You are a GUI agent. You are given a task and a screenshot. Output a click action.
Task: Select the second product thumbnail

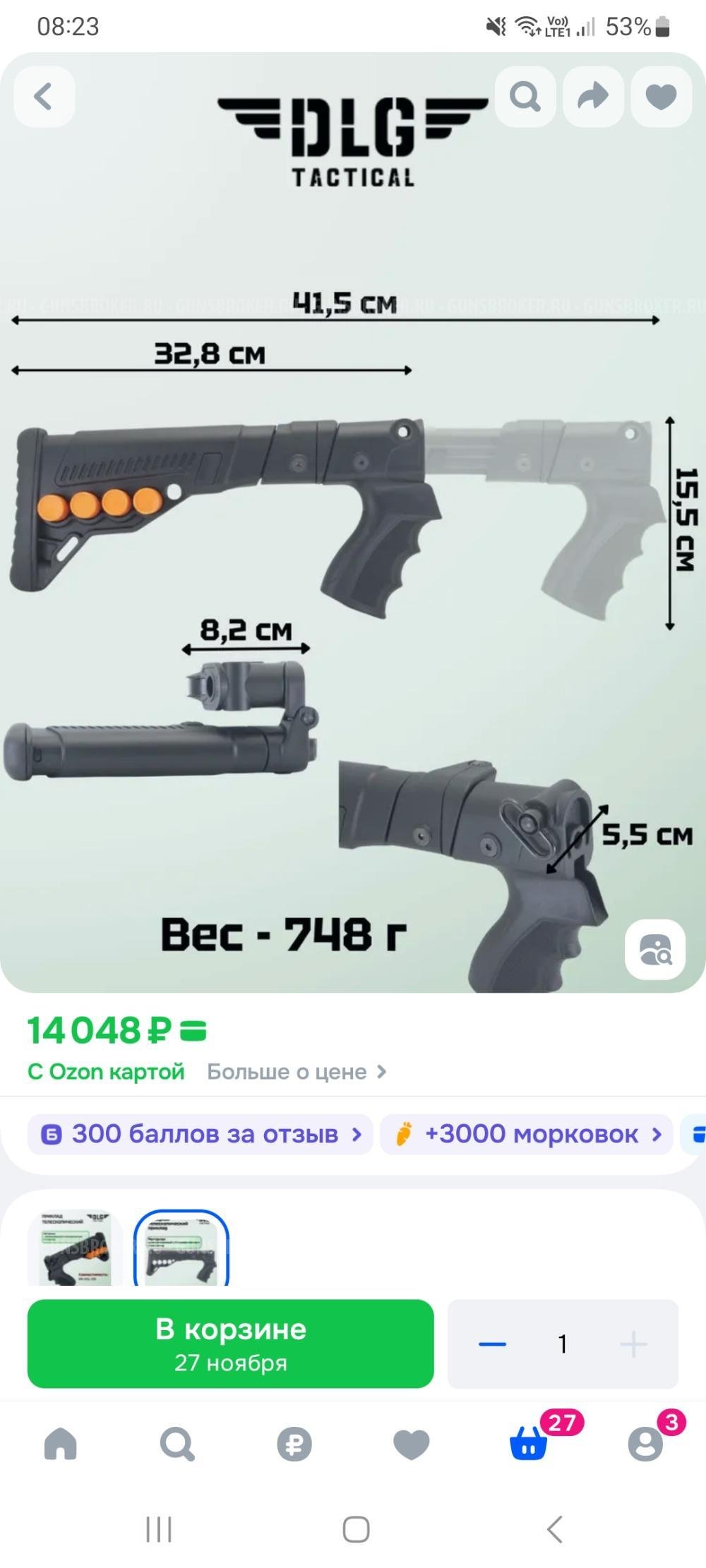click(x=181, y=1249)
